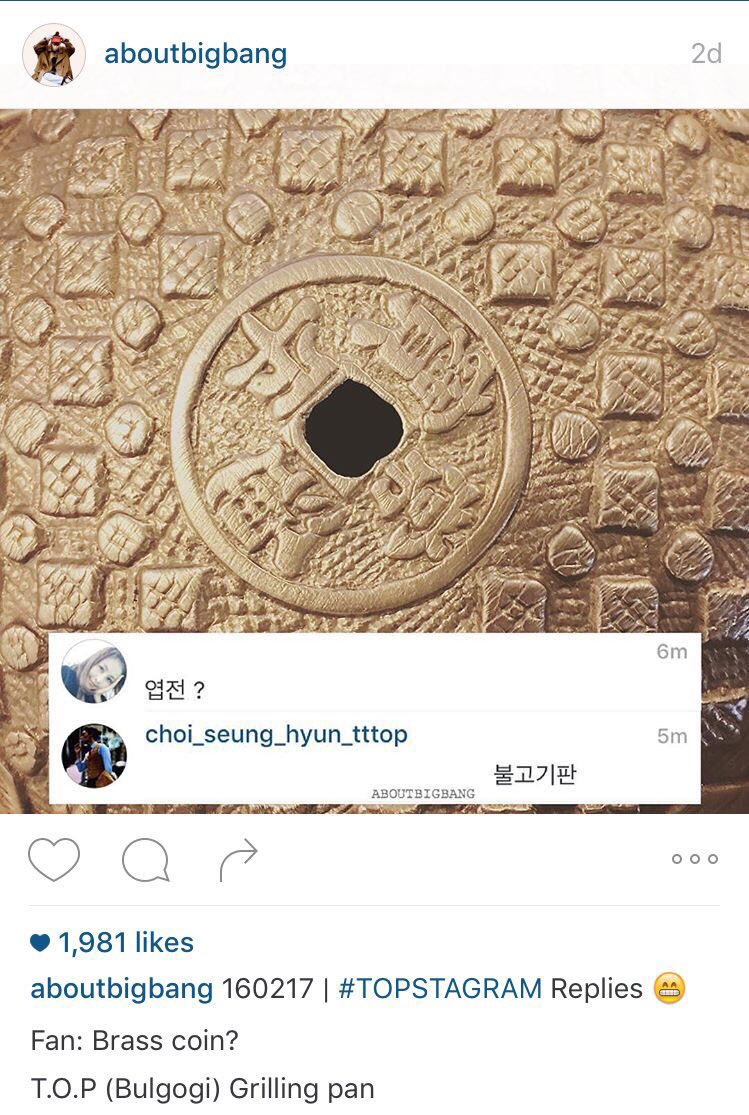The height and width of the screenshot is (1115, 749).
Task: Open aboutbigbang username in post header
Action: pos(195,54)
